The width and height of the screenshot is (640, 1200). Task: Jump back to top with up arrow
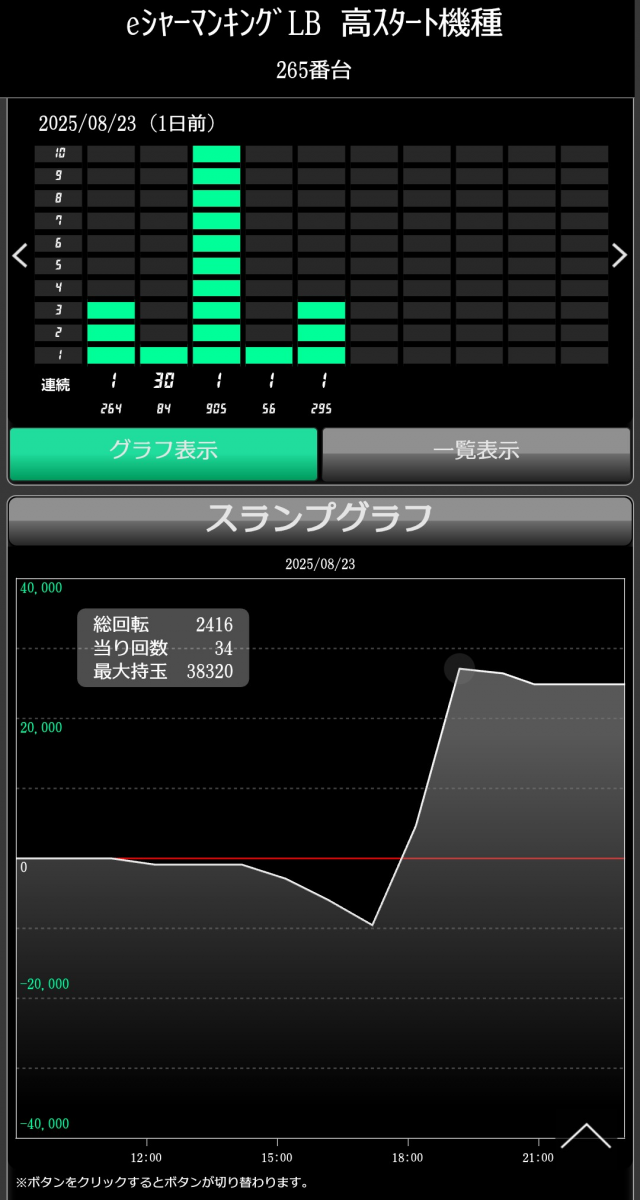(x=586, y=1136)
